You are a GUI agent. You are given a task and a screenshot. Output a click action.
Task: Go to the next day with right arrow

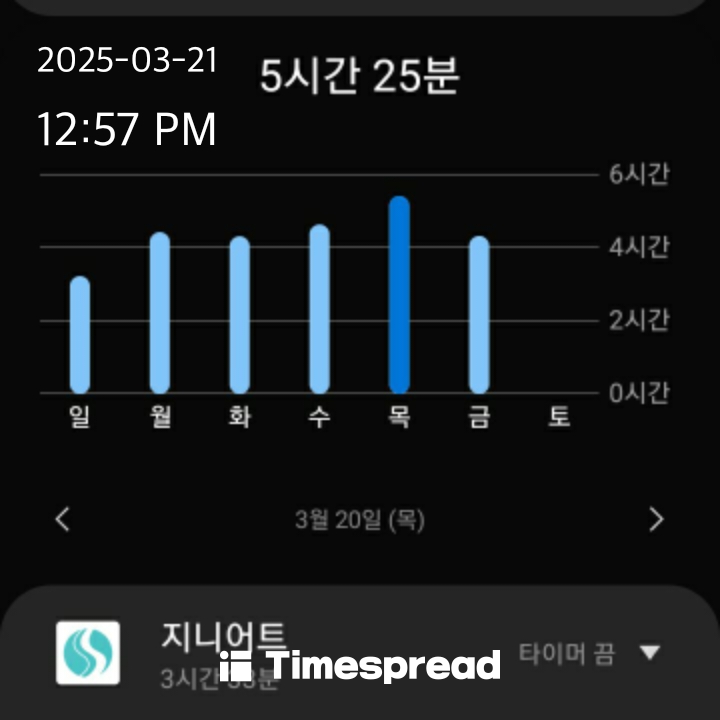point(656,519)
